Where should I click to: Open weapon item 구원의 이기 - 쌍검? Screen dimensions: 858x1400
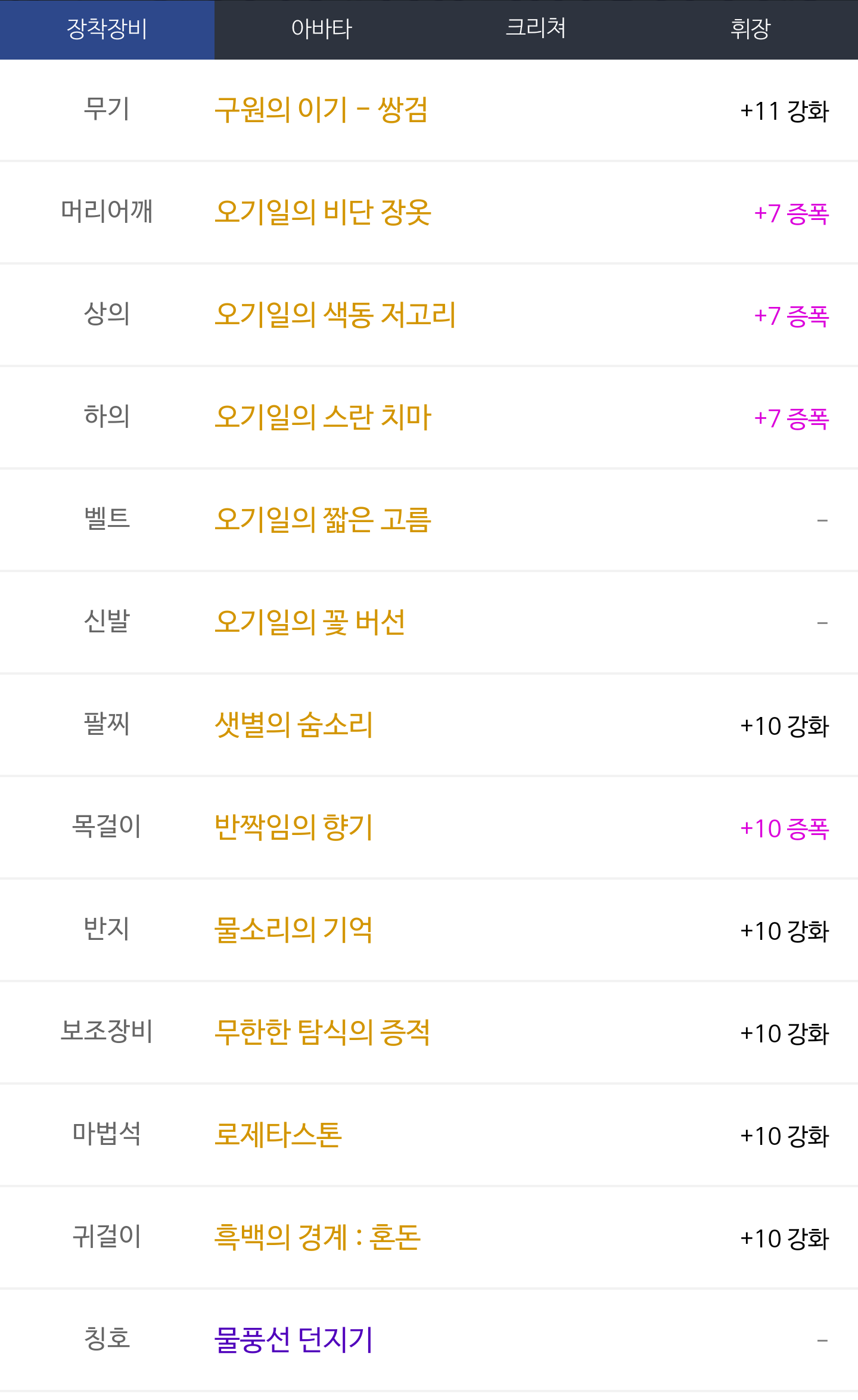(321, 110)
